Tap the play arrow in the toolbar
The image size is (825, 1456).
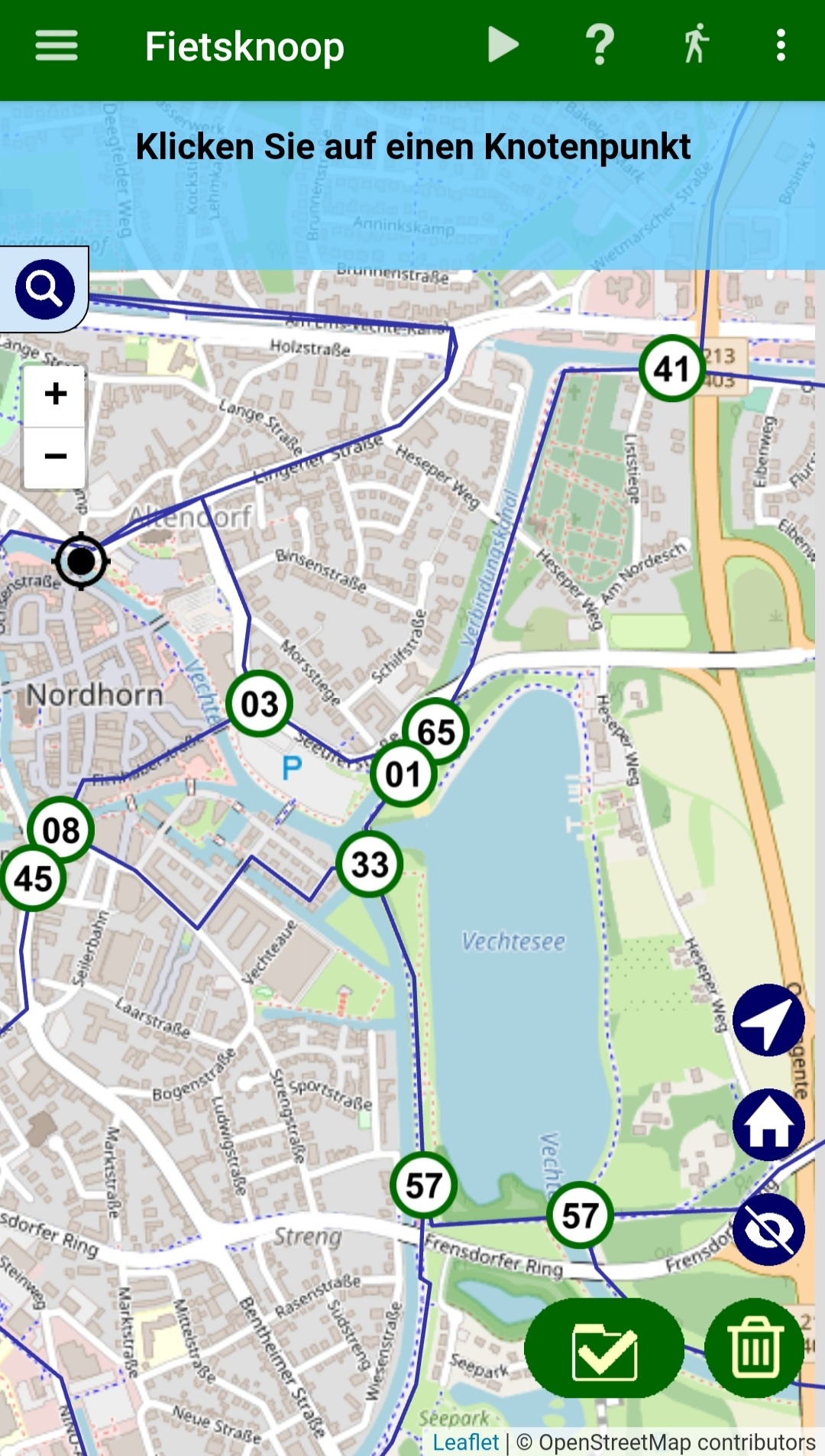[503, 44]
